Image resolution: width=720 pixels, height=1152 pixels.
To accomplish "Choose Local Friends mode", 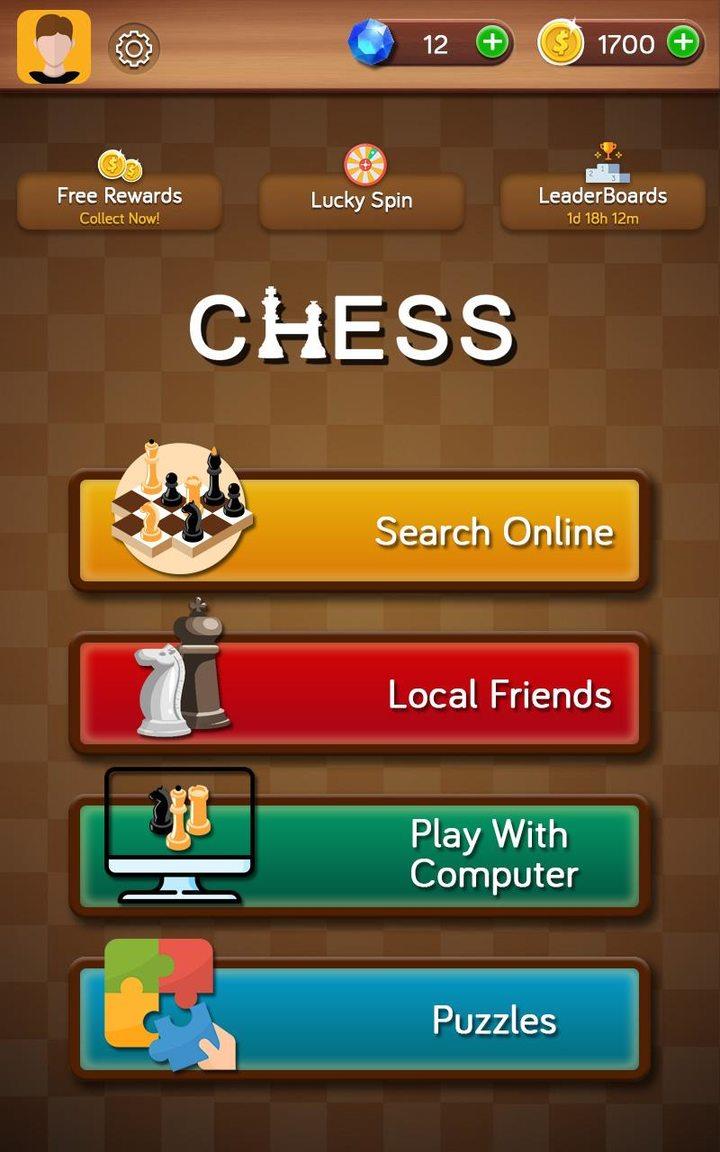I will 360,694.
